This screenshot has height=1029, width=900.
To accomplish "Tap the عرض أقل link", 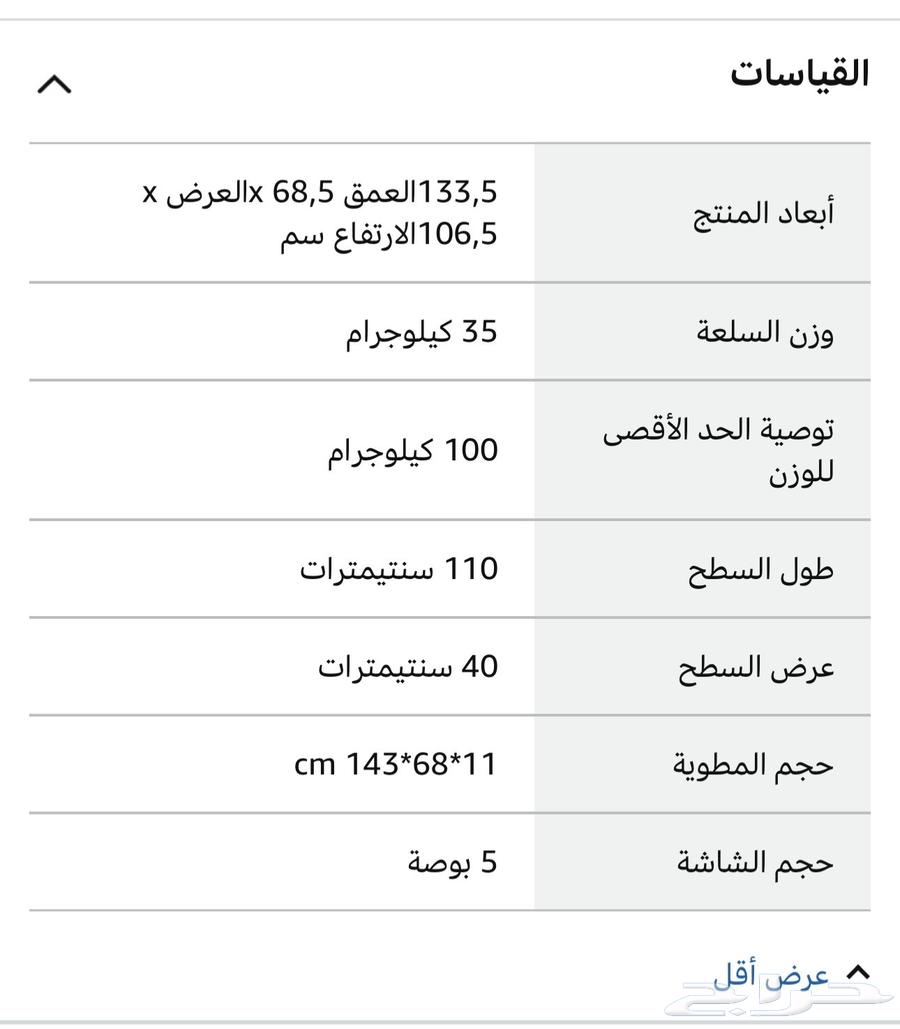I will [x=772, y=974].
